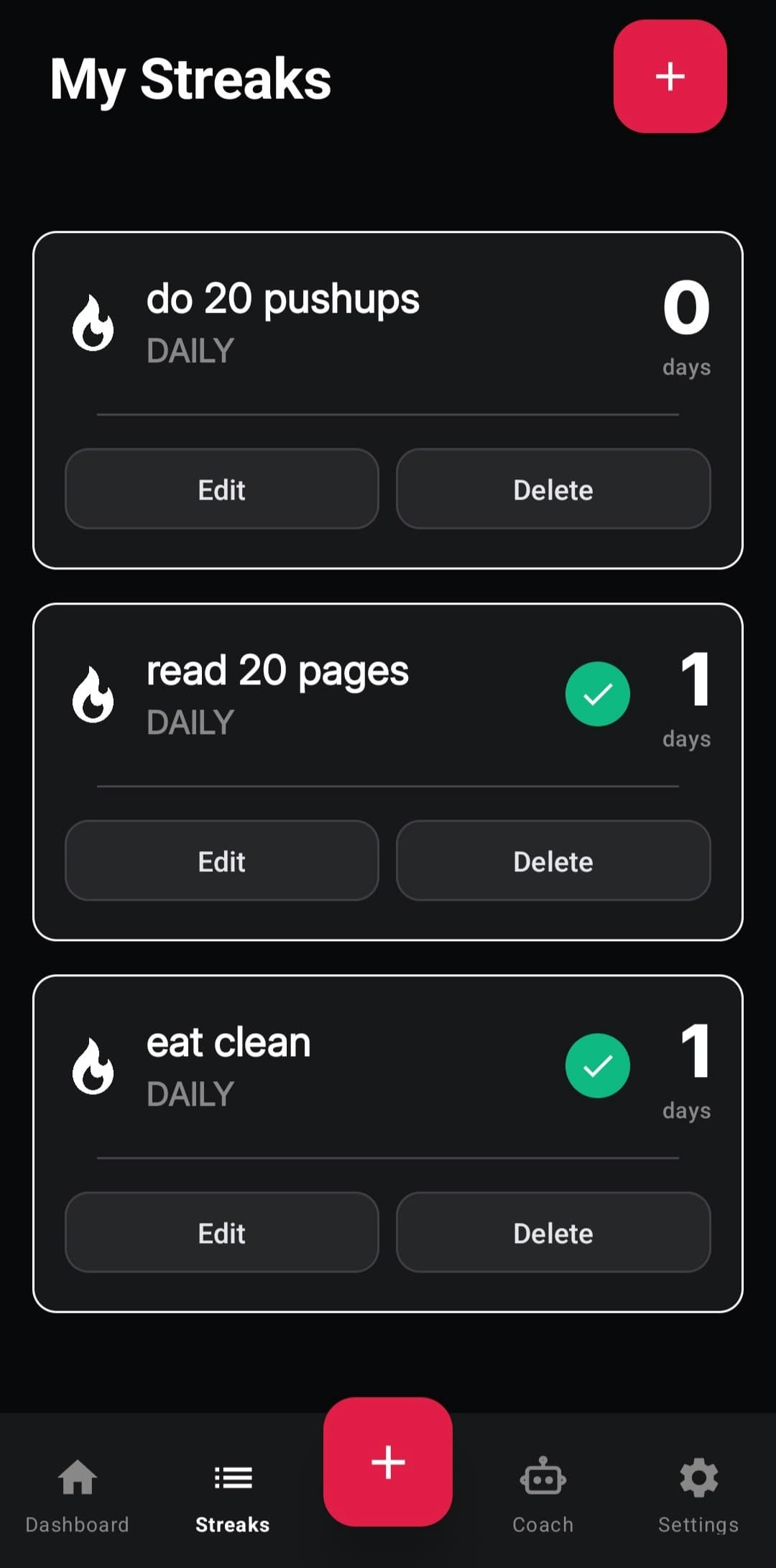
Task: Uncheck the green checkmark on eat clean
Action: tap(597, 1065)
